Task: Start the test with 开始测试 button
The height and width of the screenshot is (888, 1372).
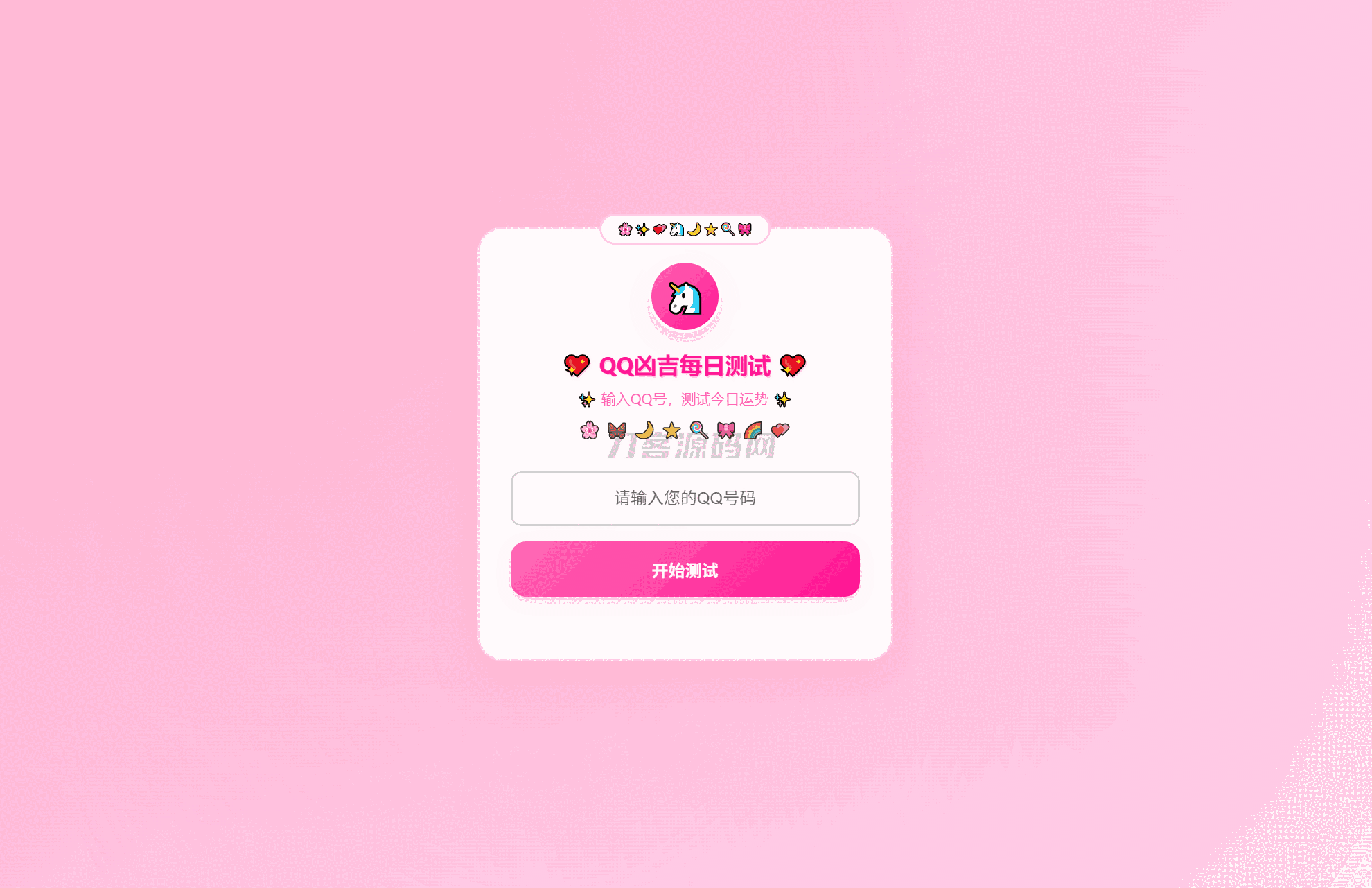Action: coord(685,570)
